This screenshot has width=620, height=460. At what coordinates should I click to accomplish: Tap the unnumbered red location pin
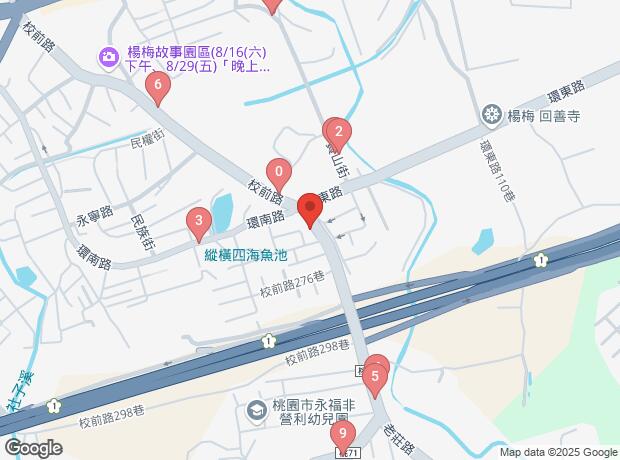309,212
